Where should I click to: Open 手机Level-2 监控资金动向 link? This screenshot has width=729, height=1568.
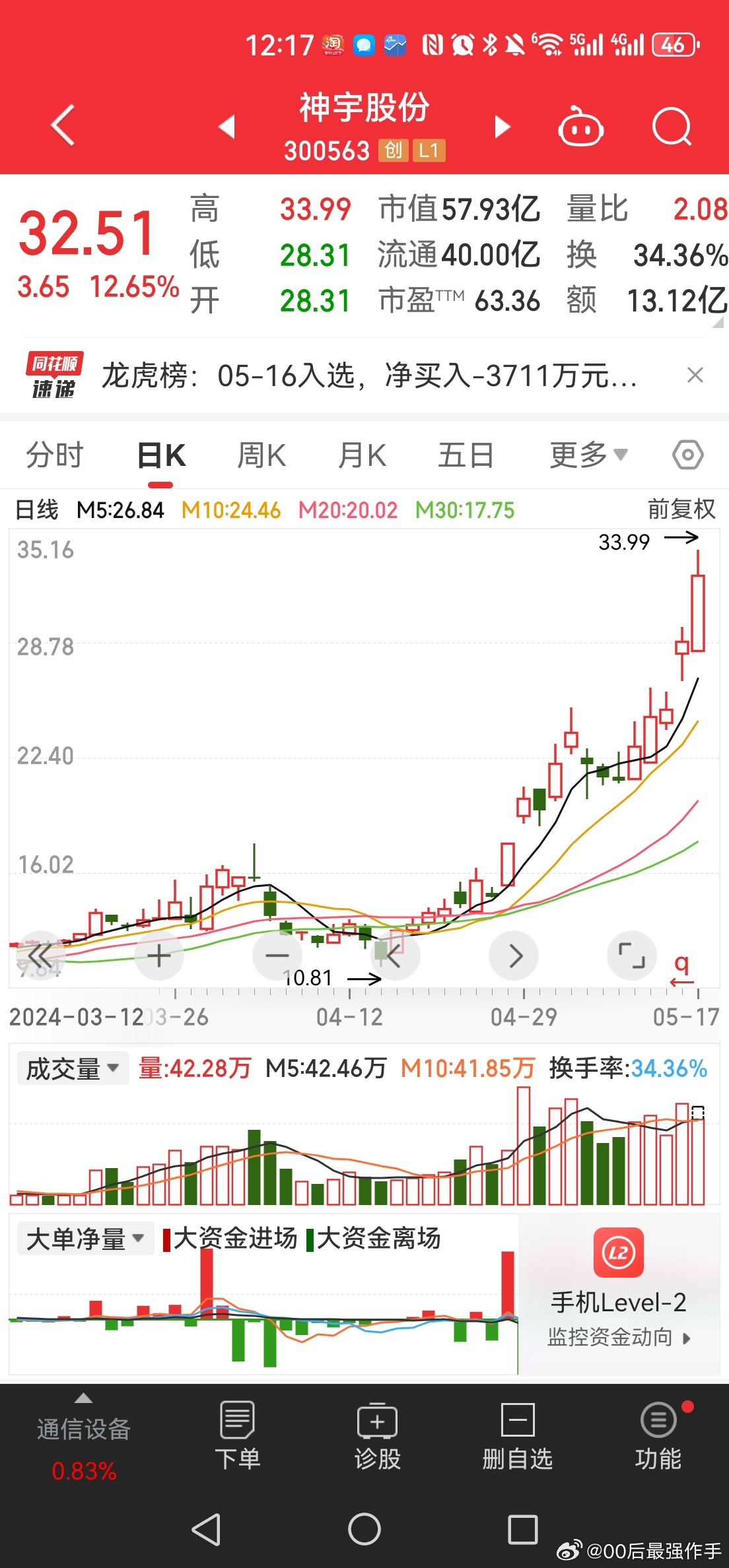click(619, 1293)
